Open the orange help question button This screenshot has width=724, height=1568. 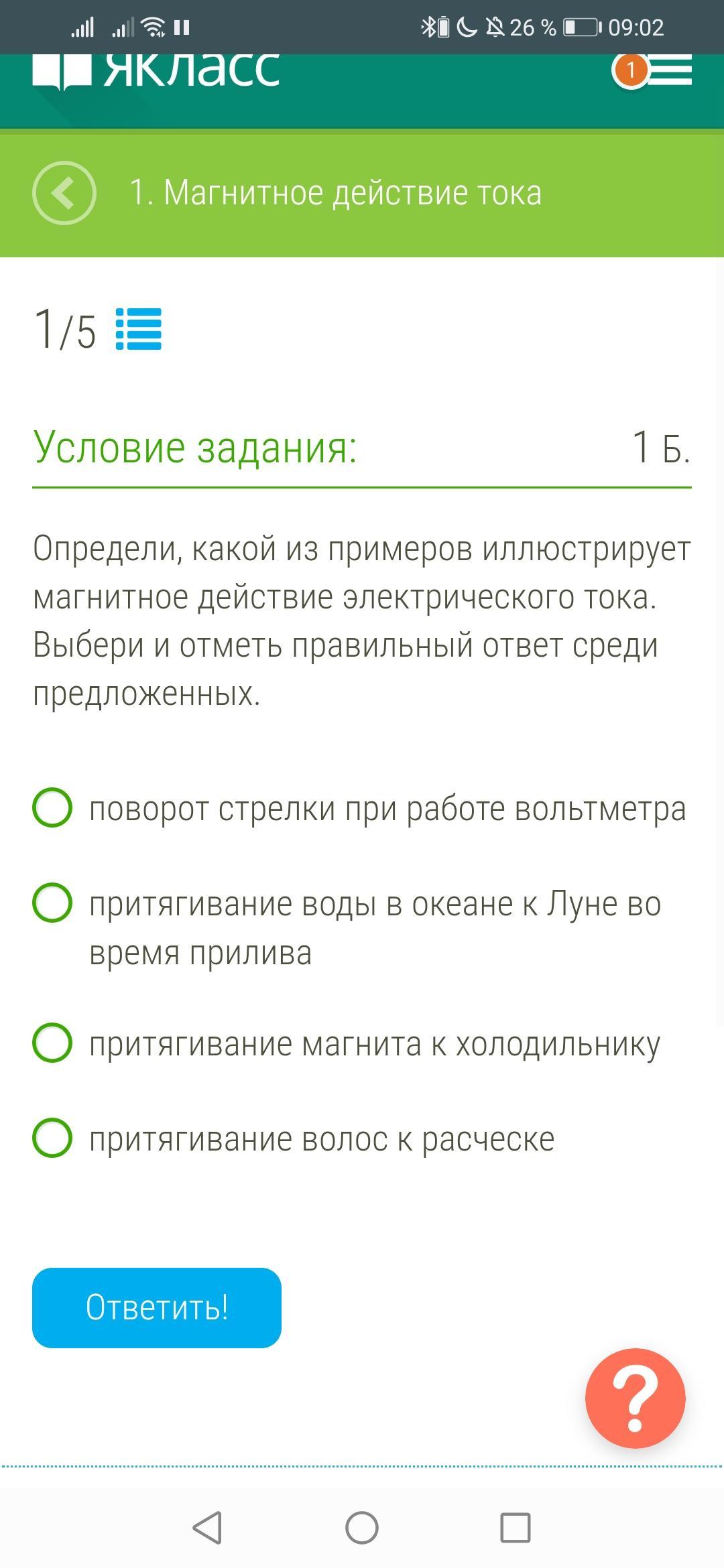[x=636, y=1398]
